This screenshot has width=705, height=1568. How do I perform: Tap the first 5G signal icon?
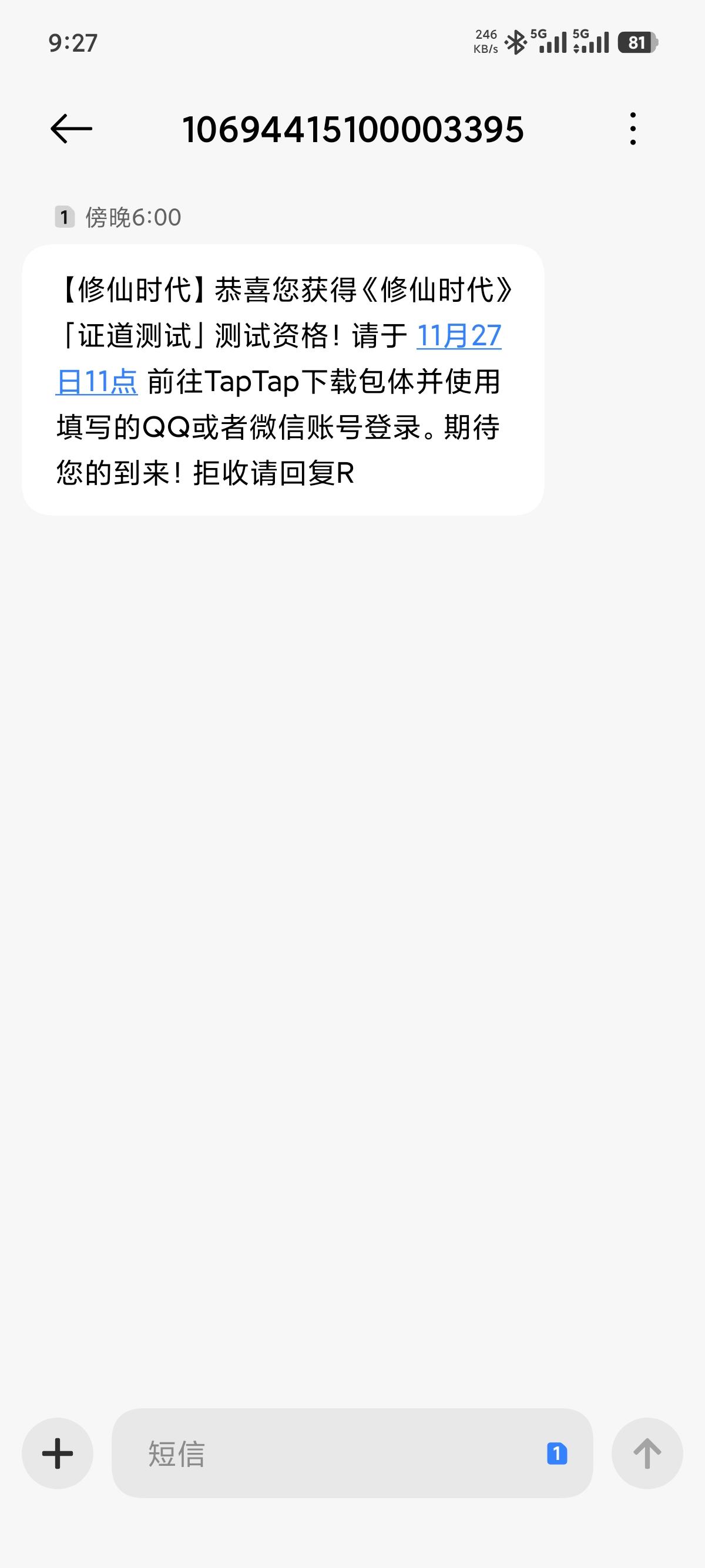click(x=550, y=41)
